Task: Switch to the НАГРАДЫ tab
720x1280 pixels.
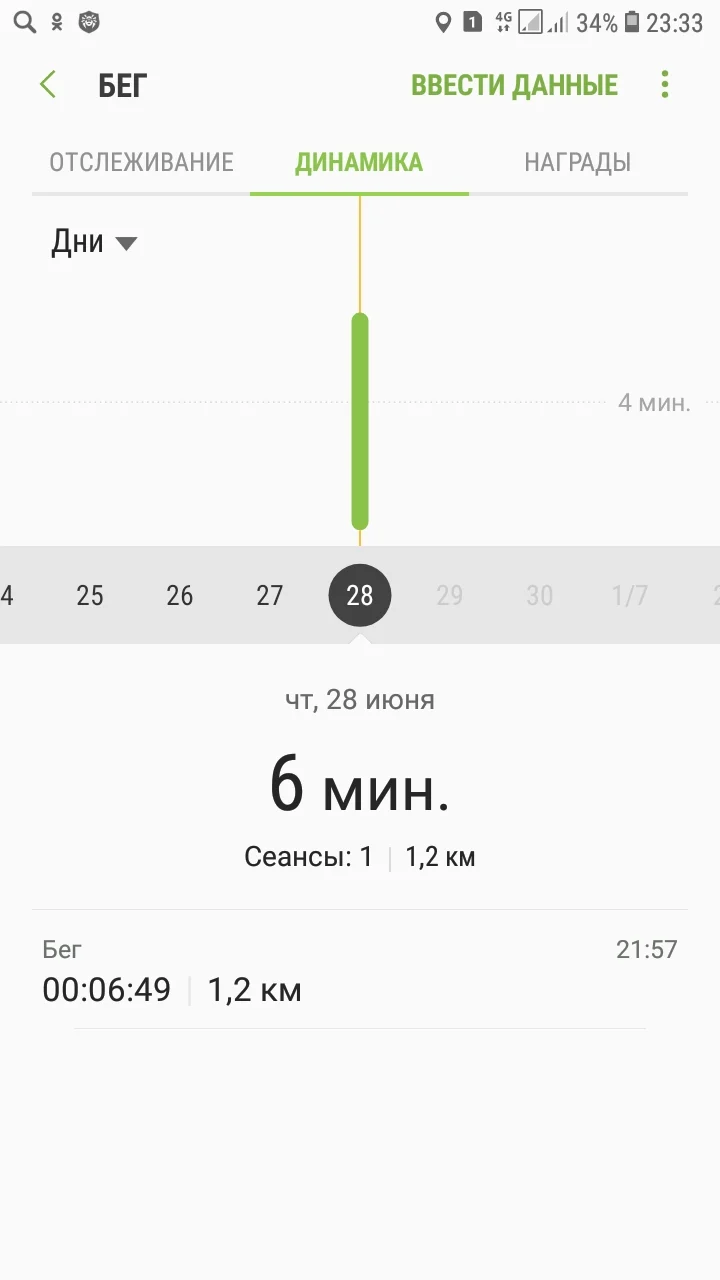Action: 577,162
